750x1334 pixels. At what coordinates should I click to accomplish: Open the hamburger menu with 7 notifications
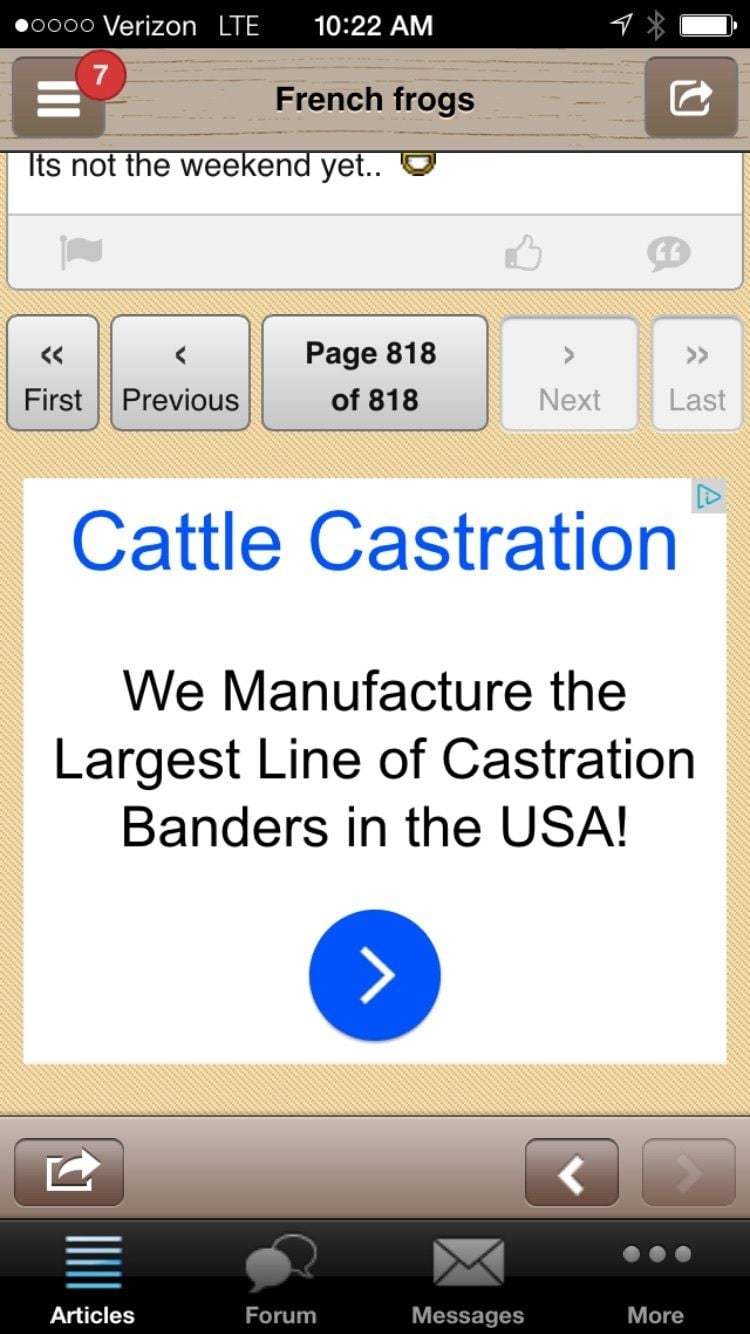pyautogui.click(x=58, y=98)
